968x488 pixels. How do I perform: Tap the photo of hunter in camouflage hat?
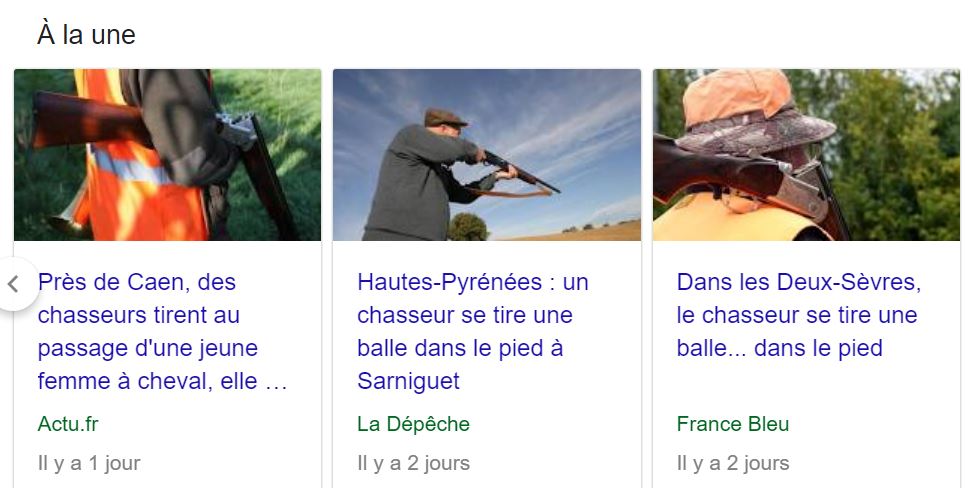pyautogui.click(x=806, y=155)
